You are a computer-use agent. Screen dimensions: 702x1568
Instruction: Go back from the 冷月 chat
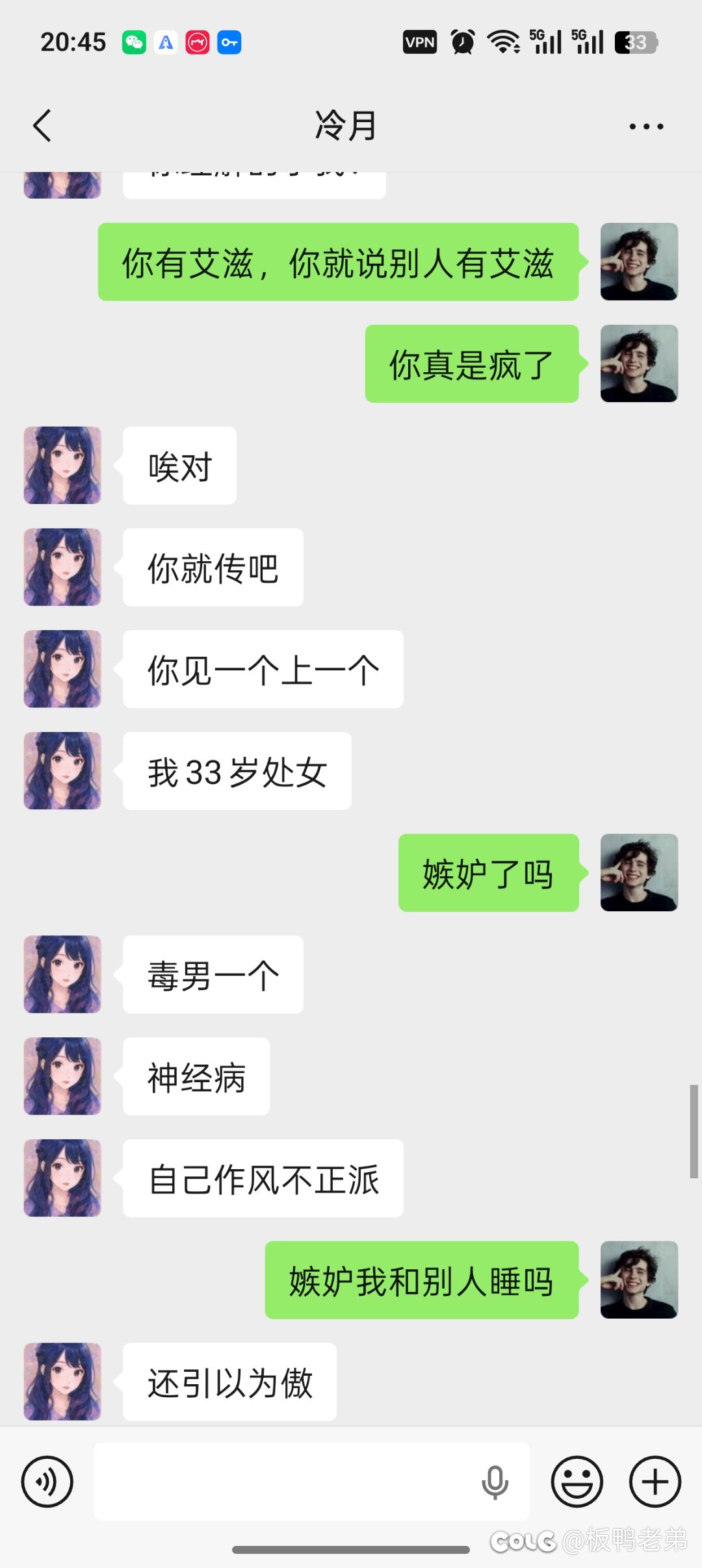coord(42,125)
